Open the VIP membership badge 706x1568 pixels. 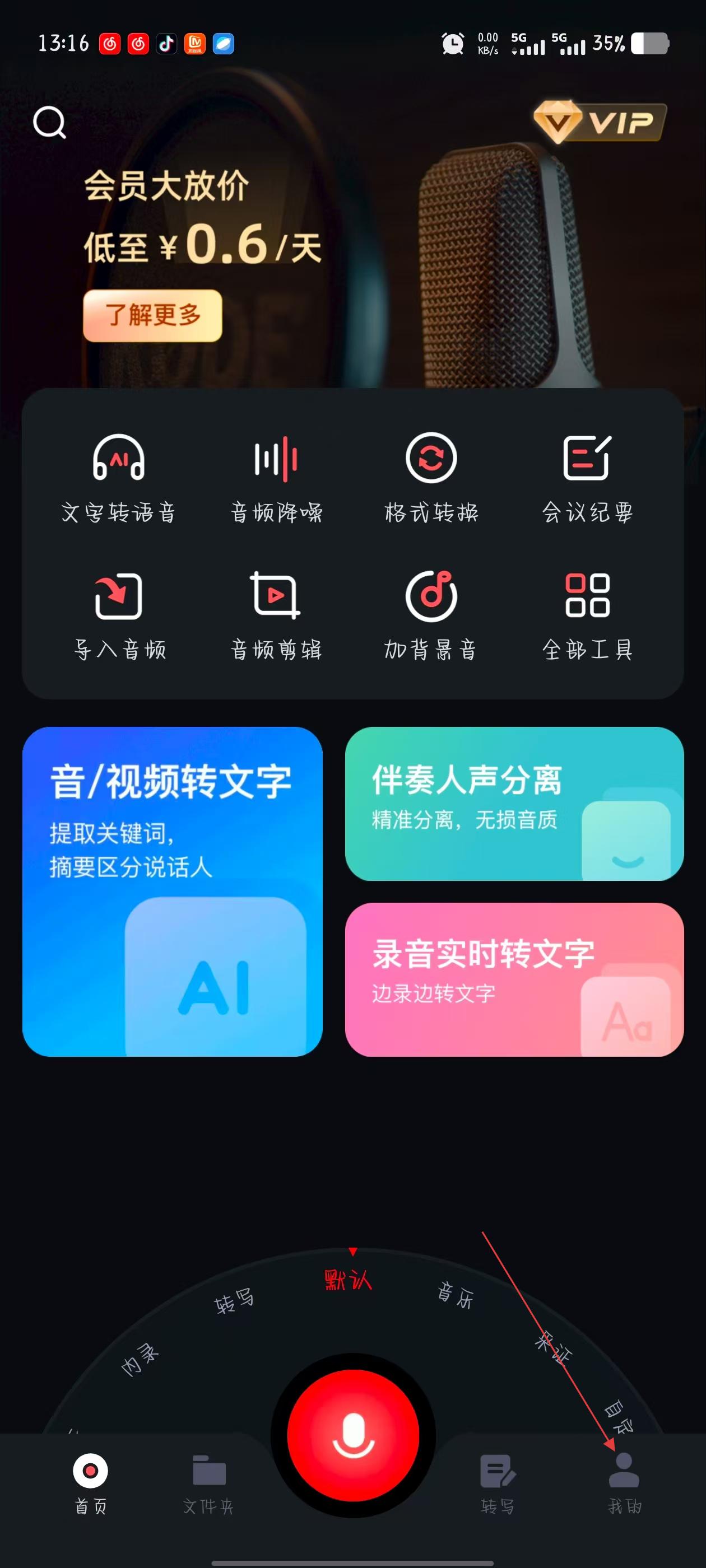pos(600,122)
